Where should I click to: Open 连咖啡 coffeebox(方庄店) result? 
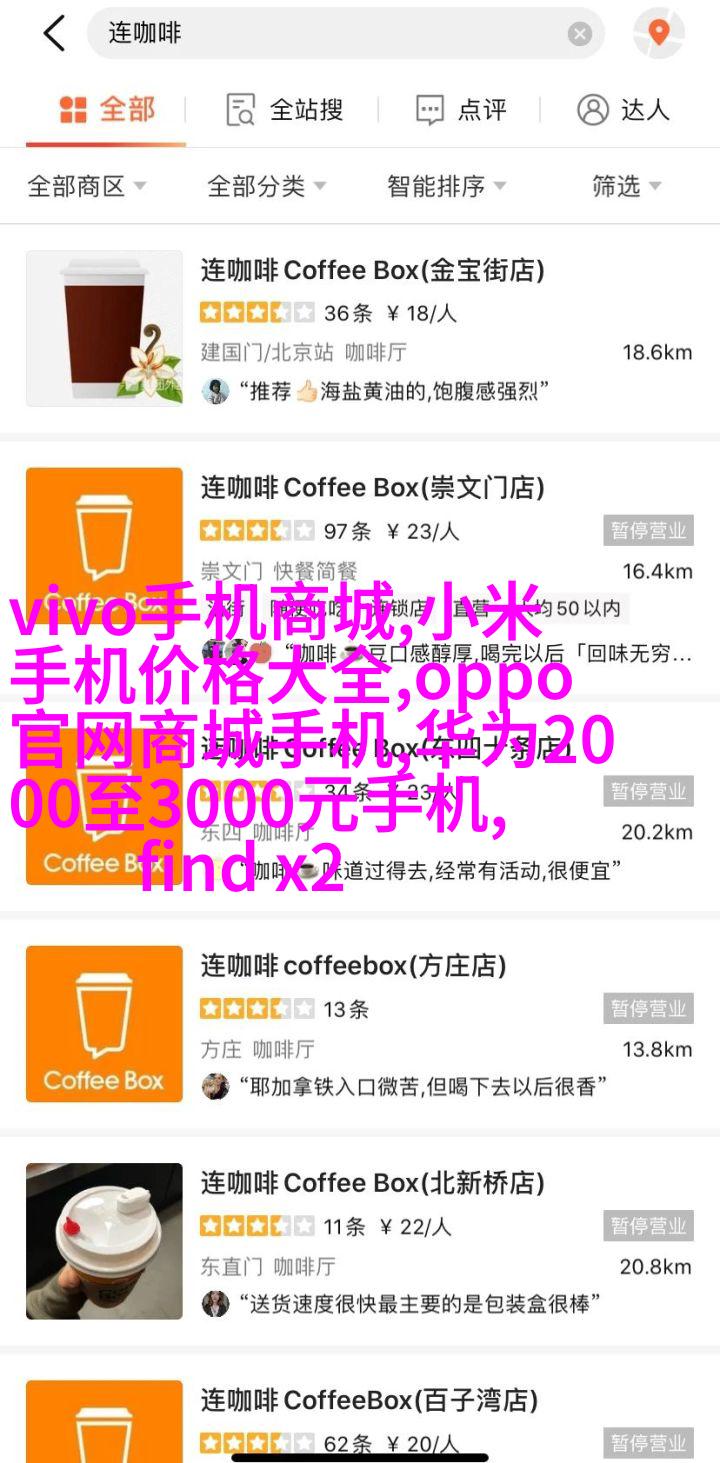pyautogui.click(x=353, y=966)
